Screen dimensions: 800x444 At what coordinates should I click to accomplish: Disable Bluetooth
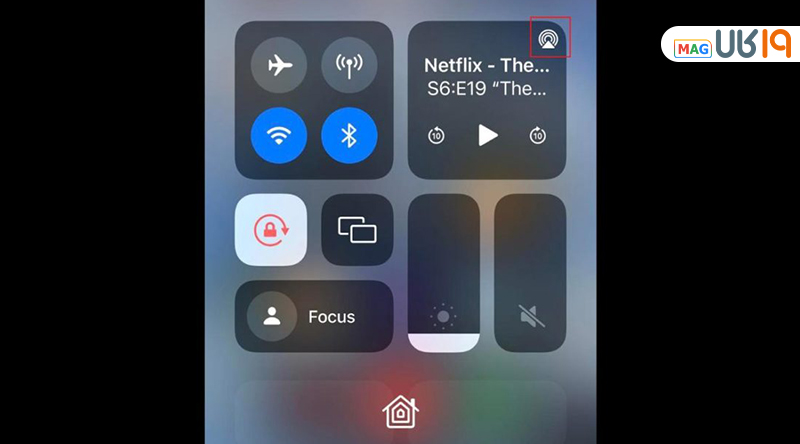click(x=348, y=136)
